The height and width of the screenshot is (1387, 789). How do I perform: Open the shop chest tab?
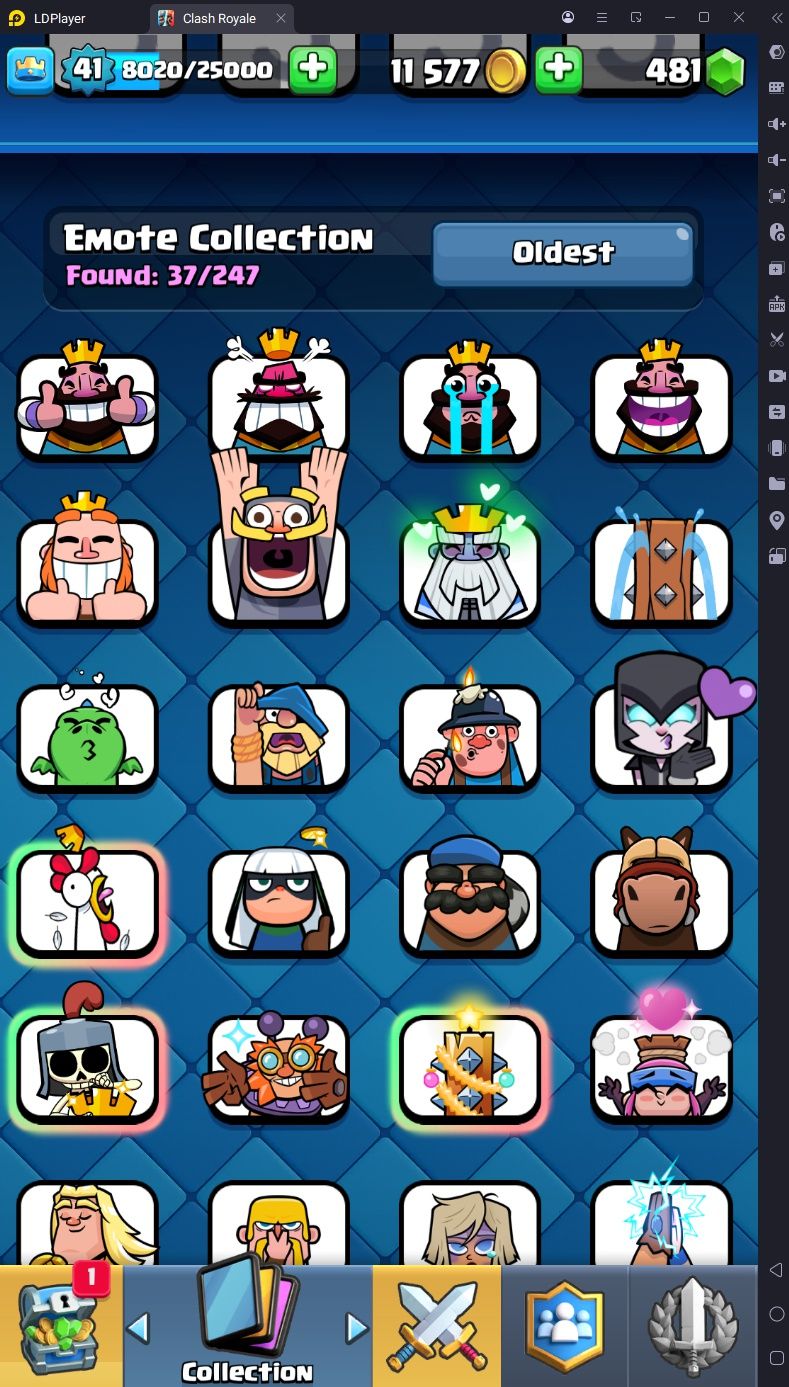tap(60, 1325)
